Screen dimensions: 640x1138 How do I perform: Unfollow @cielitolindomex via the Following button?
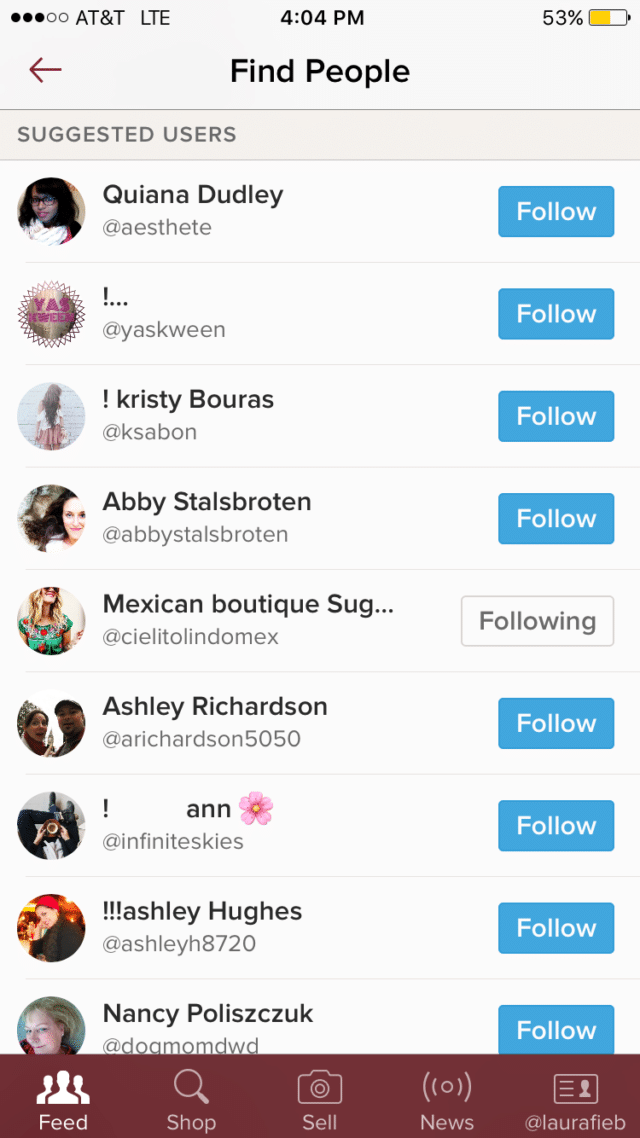537,621
